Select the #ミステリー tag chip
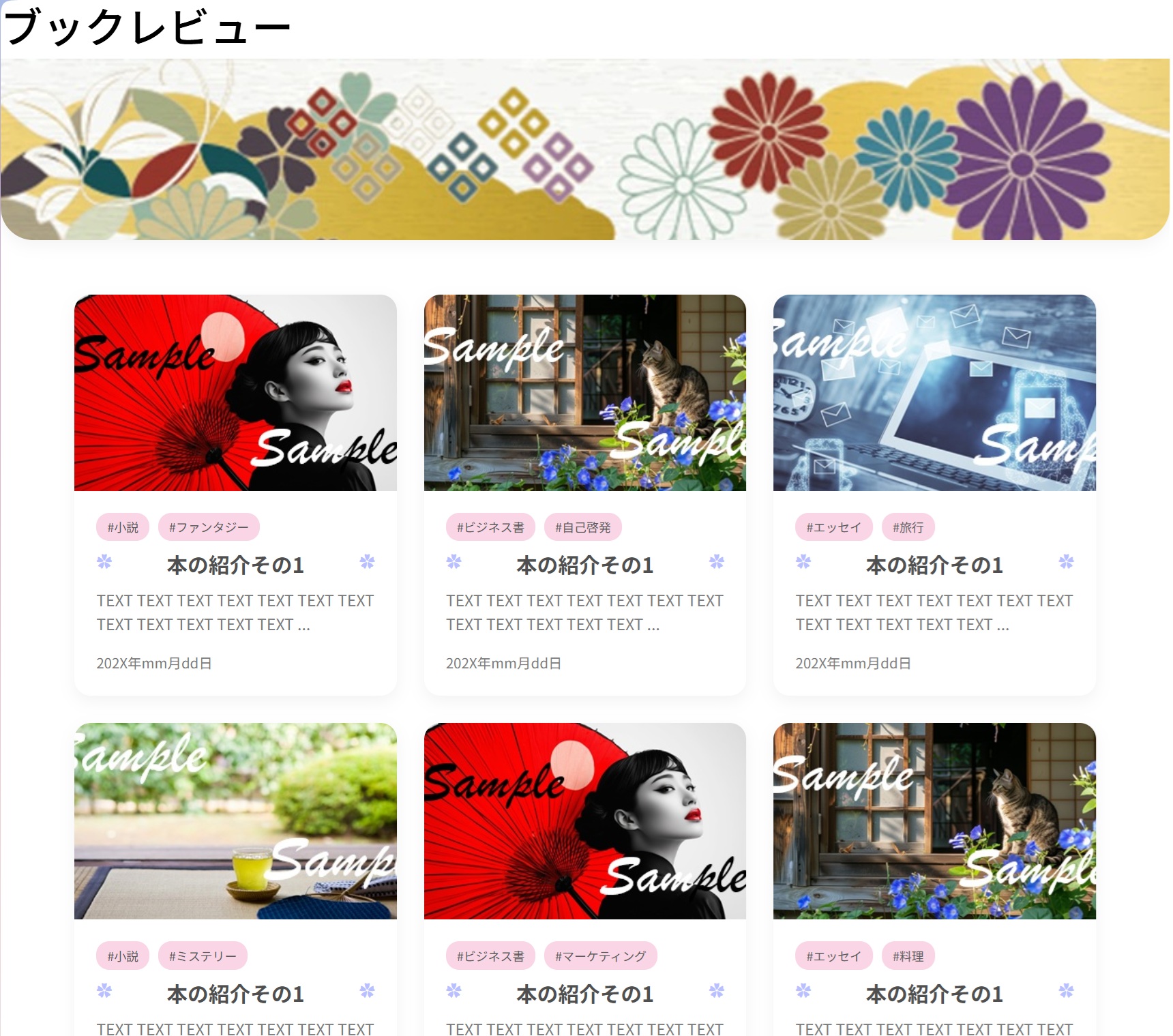This screenshot has width=1173, height=1036. click(x=203, y=956)
